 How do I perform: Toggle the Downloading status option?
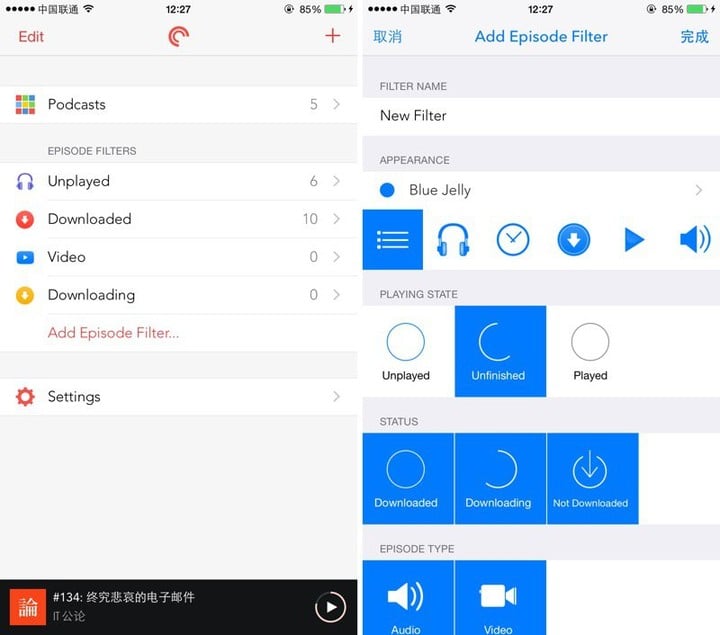point(499,478)
